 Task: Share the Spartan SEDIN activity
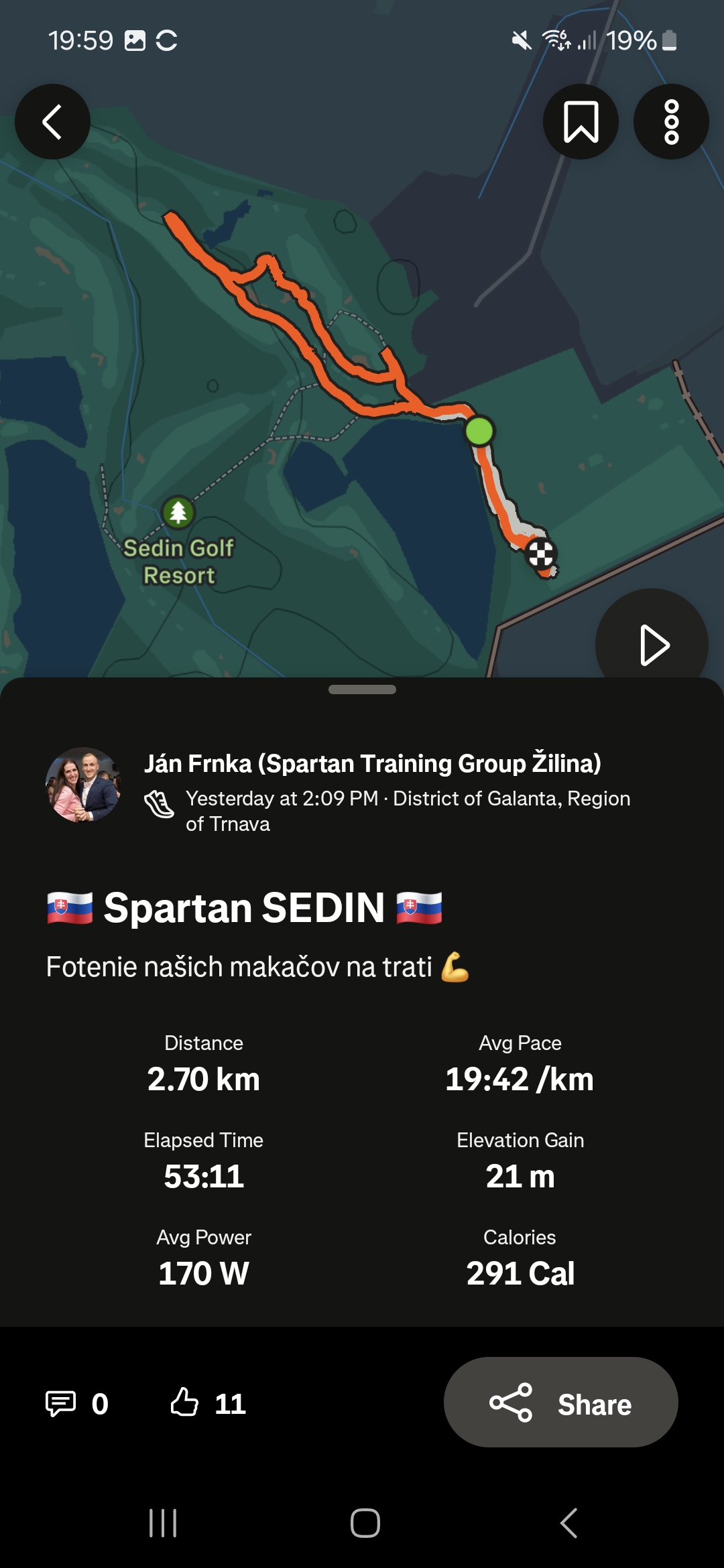coord(560,1402)
